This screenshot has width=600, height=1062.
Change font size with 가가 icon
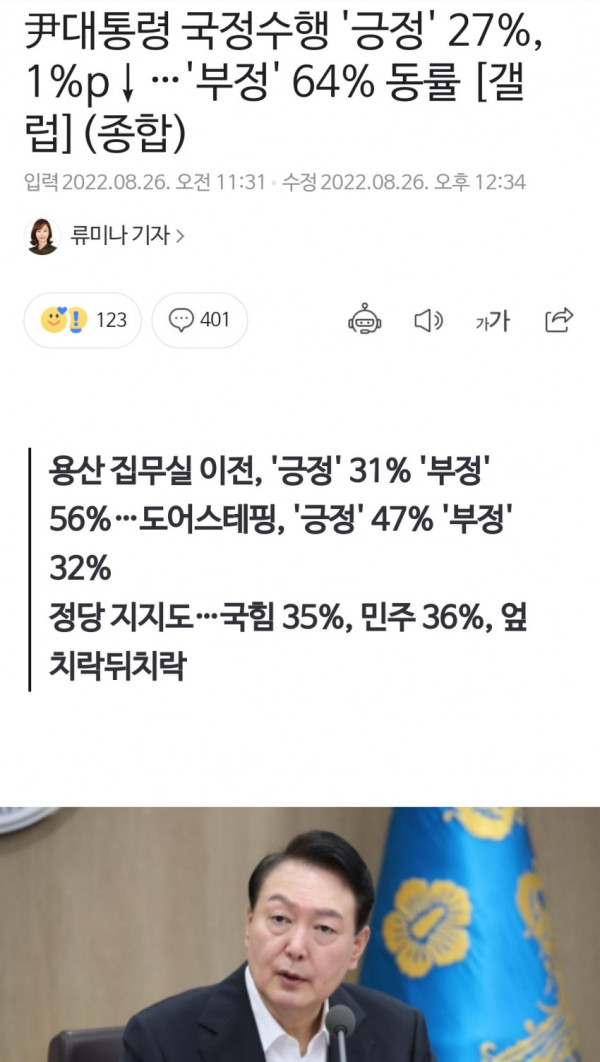(492, 320)
